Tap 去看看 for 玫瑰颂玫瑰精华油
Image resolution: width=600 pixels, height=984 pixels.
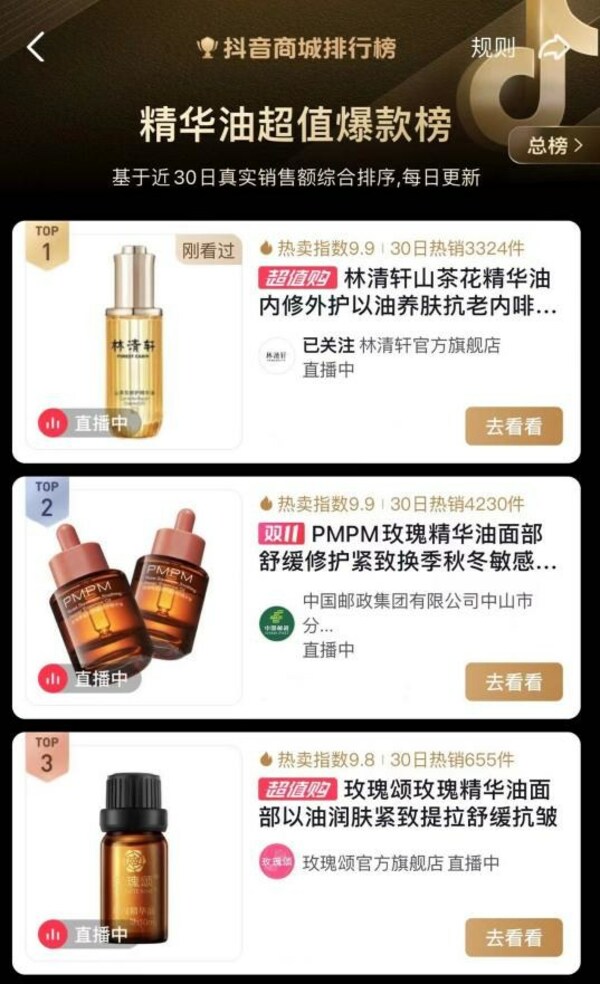coord(513,938)
